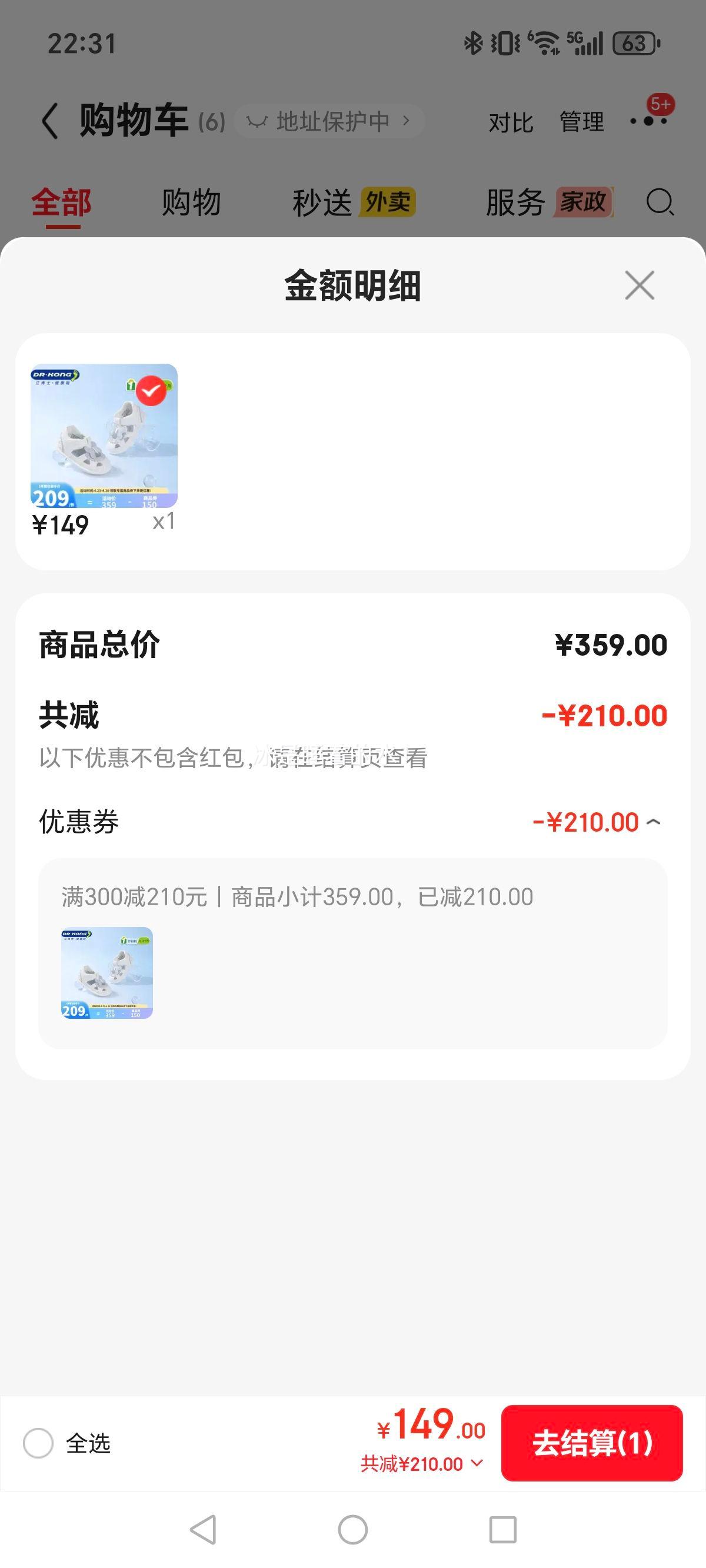The width and height of the screenshot is (706, 1568).
Task: Close the 金额明细 popup
Action: (x=640, y=285)
